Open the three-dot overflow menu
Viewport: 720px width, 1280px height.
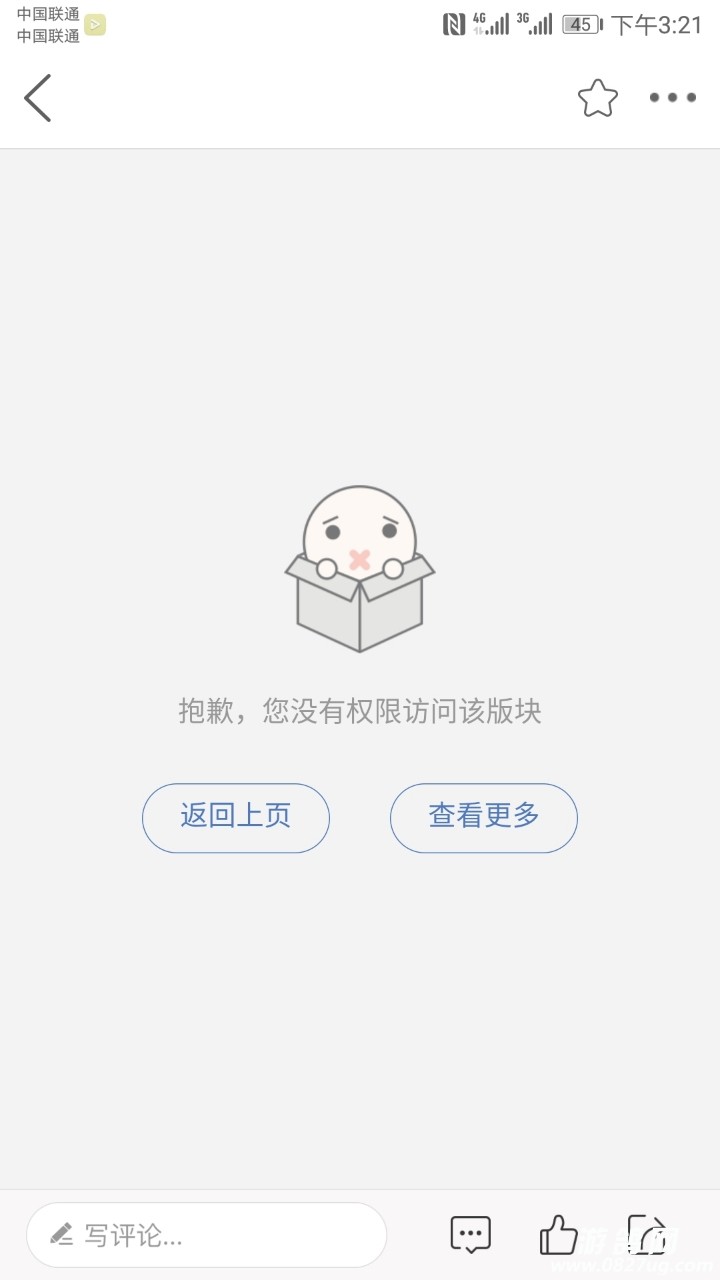pos(672,98)
